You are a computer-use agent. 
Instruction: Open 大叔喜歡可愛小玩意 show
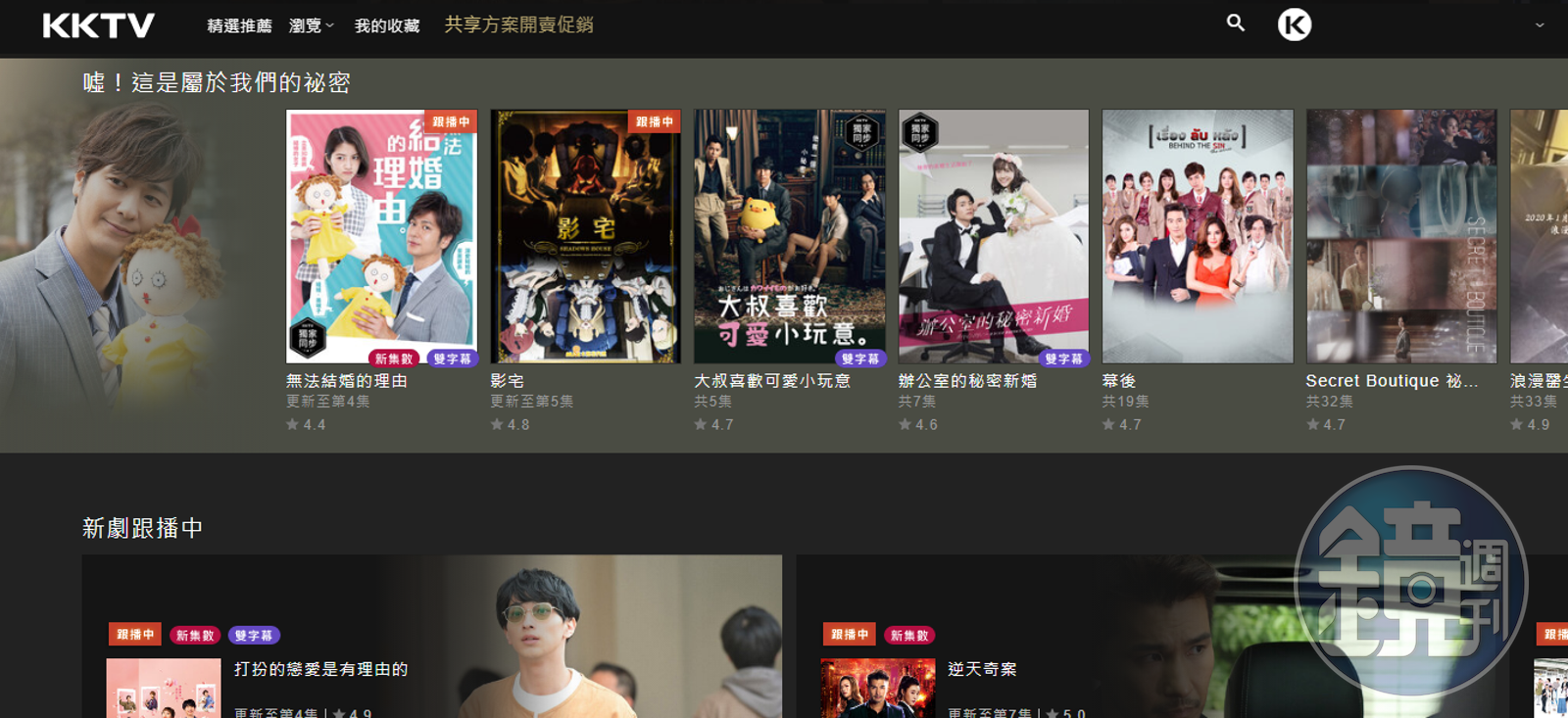point(789,237)
